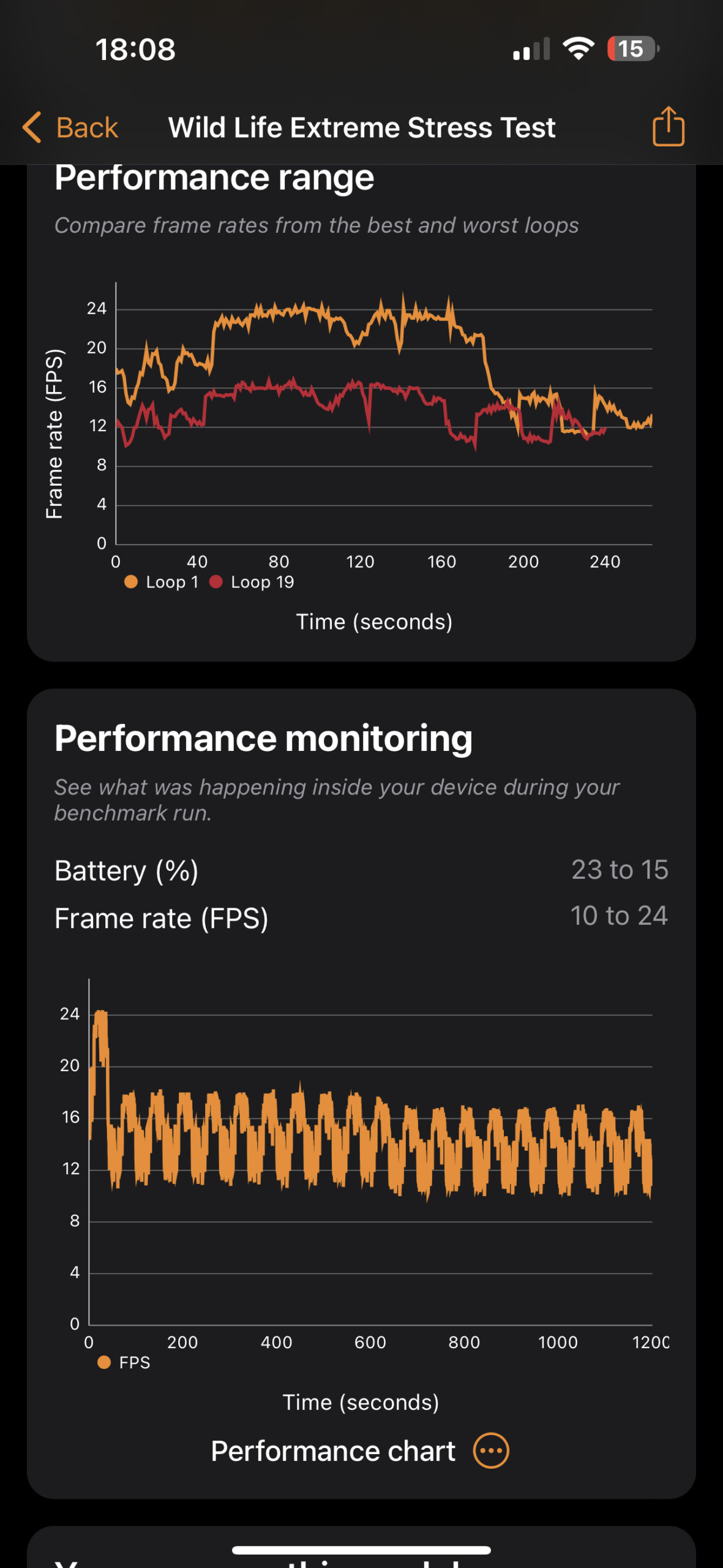723x1568 pixels.
Task: Open the Performance chart options menu
Action: 491,1450
